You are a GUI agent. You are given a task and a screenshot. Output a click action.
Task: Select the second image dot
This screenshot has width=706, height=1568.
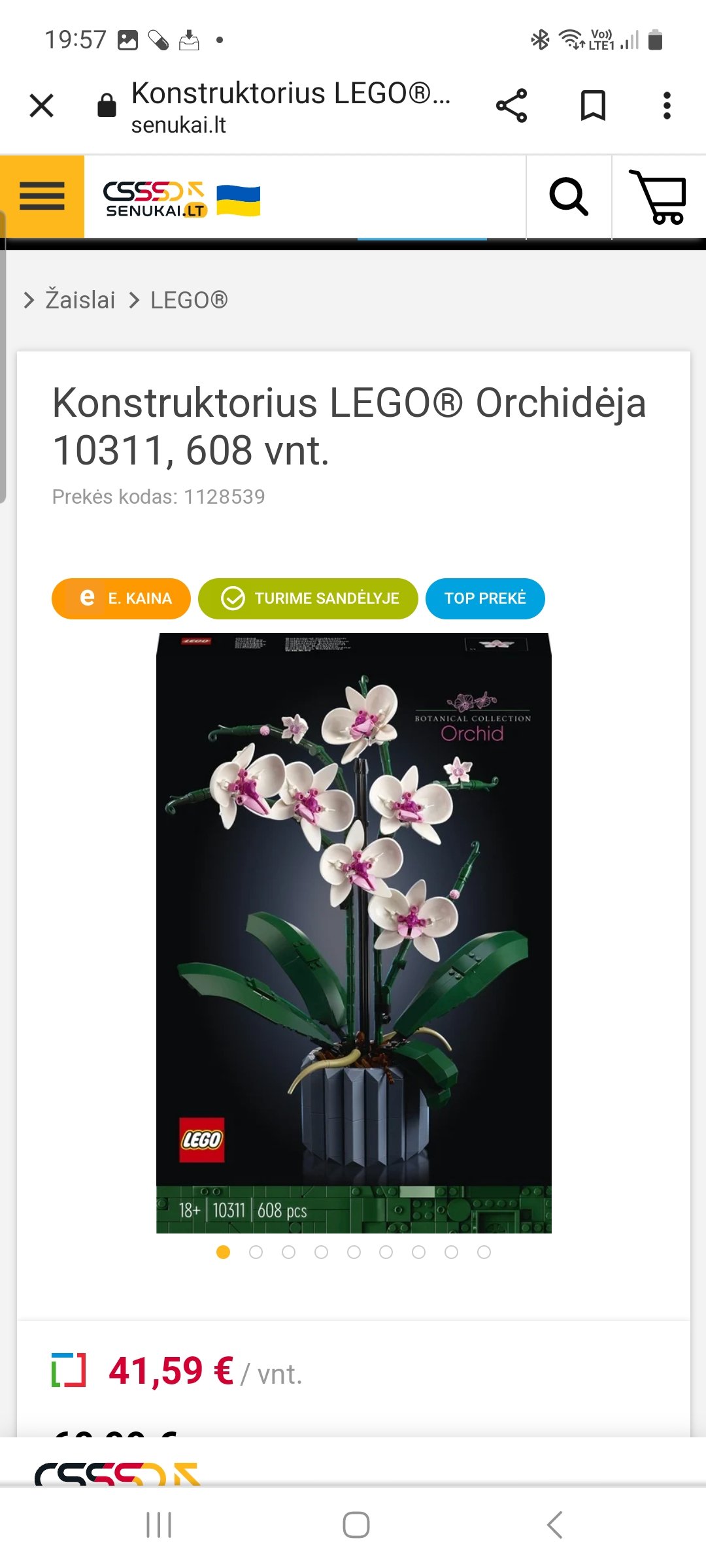[x=256, y=1252]
